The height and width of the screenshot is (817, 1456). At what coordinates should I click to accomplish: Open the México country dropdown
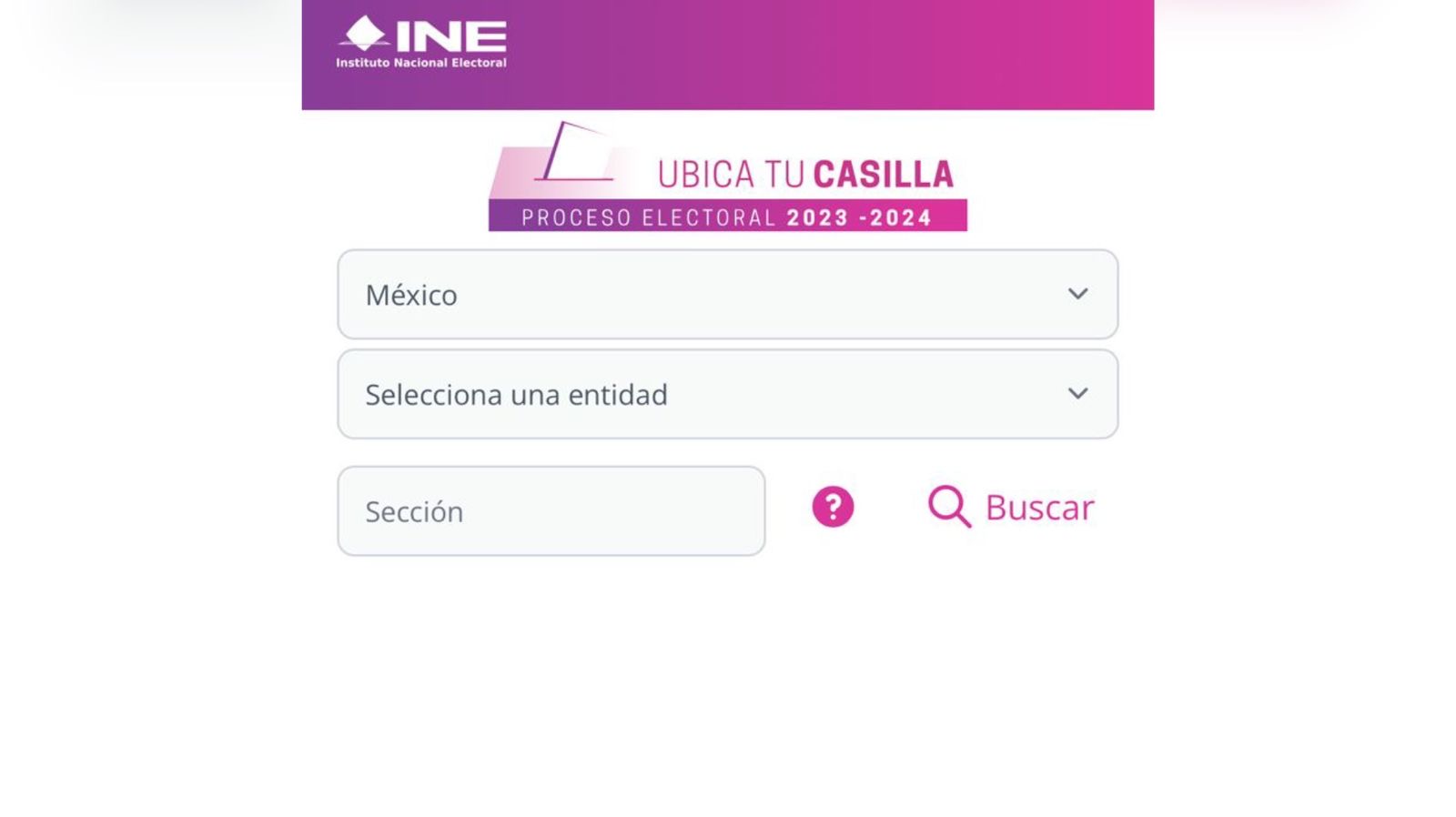pyautogui.click(x=726, y=295)
